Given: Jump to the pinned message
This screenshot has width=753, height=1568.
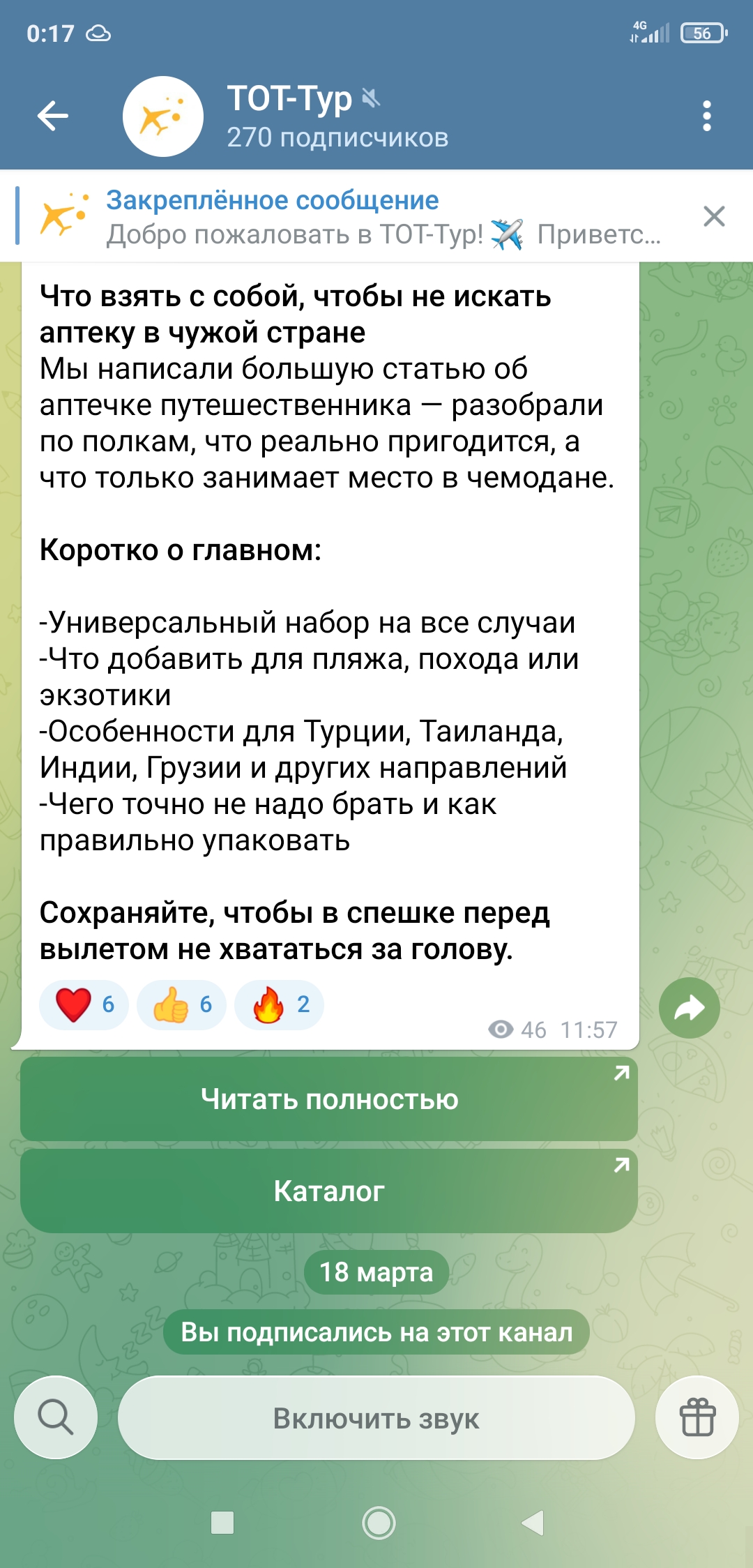Looking at the screenshot, I should [x=349, y=217].
